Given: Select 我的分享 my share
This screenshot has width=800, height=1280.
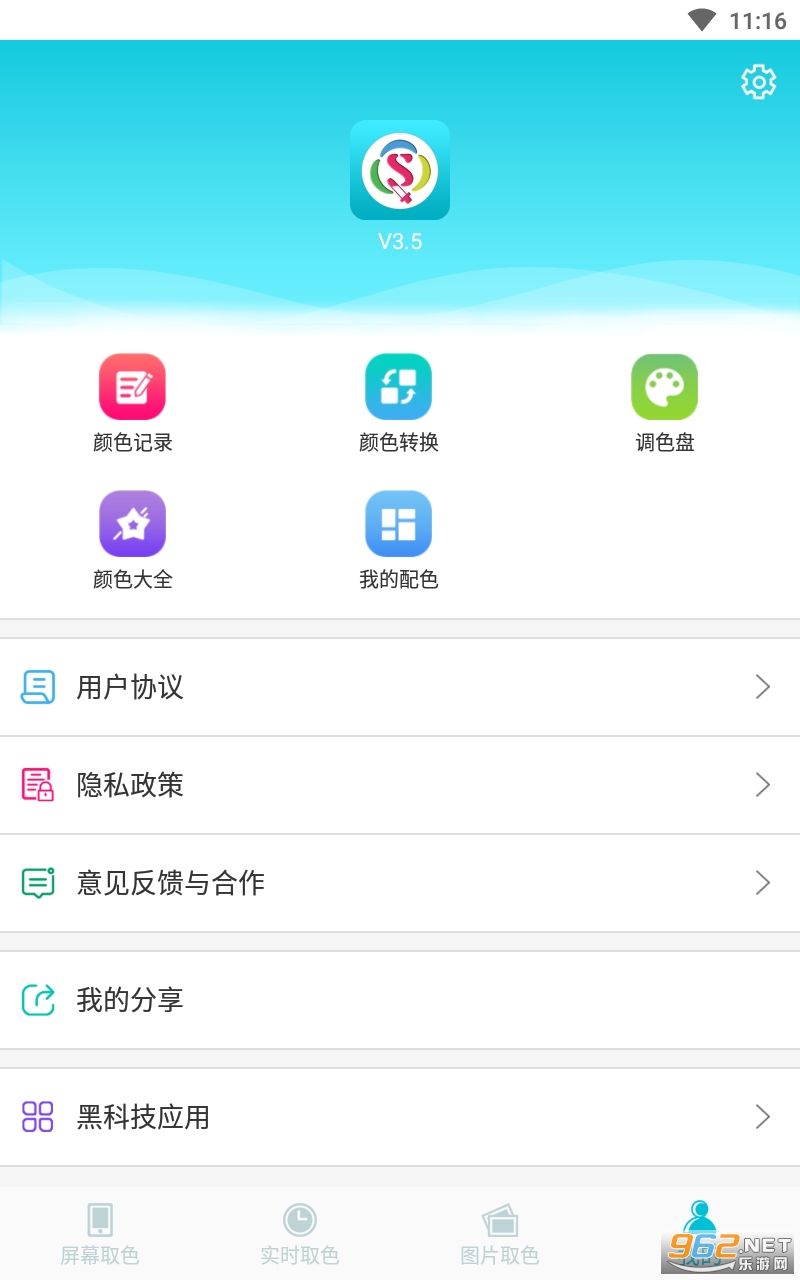Looking at the screenshot, I should click(x=400, y=1000).
